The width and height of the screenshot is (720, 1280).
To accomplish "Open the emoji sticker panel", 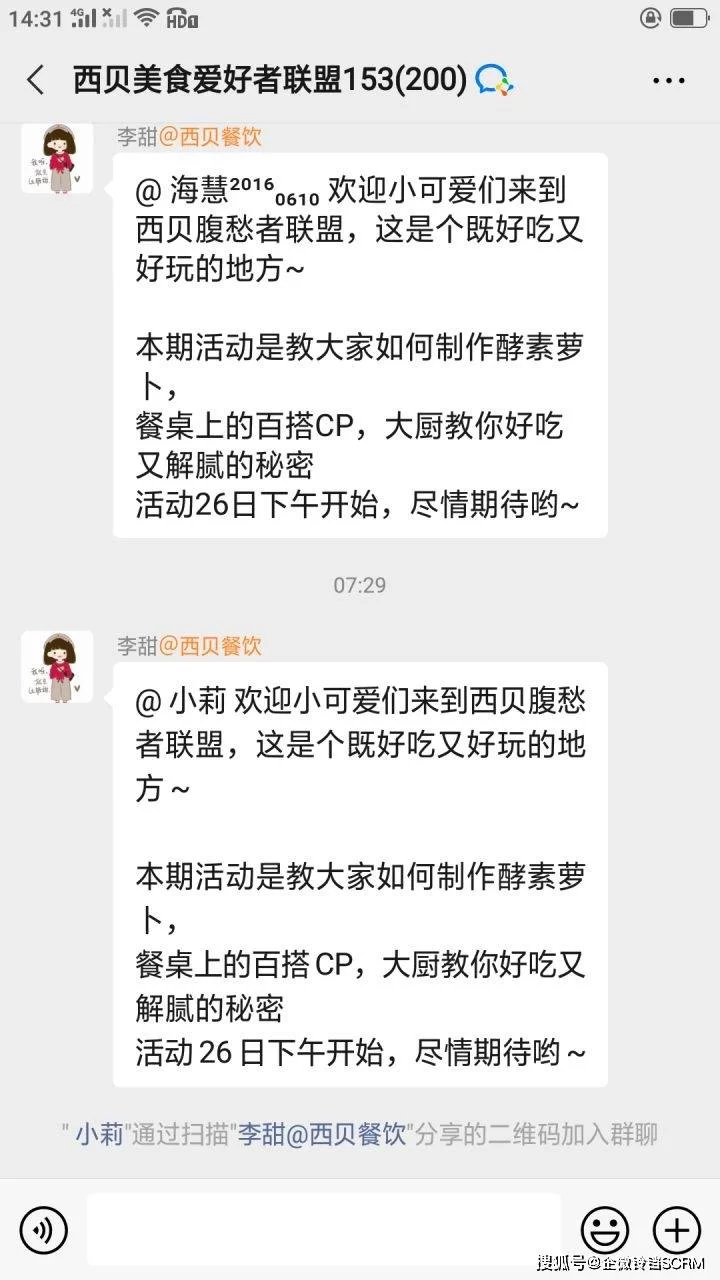I will pos(605,1229).
